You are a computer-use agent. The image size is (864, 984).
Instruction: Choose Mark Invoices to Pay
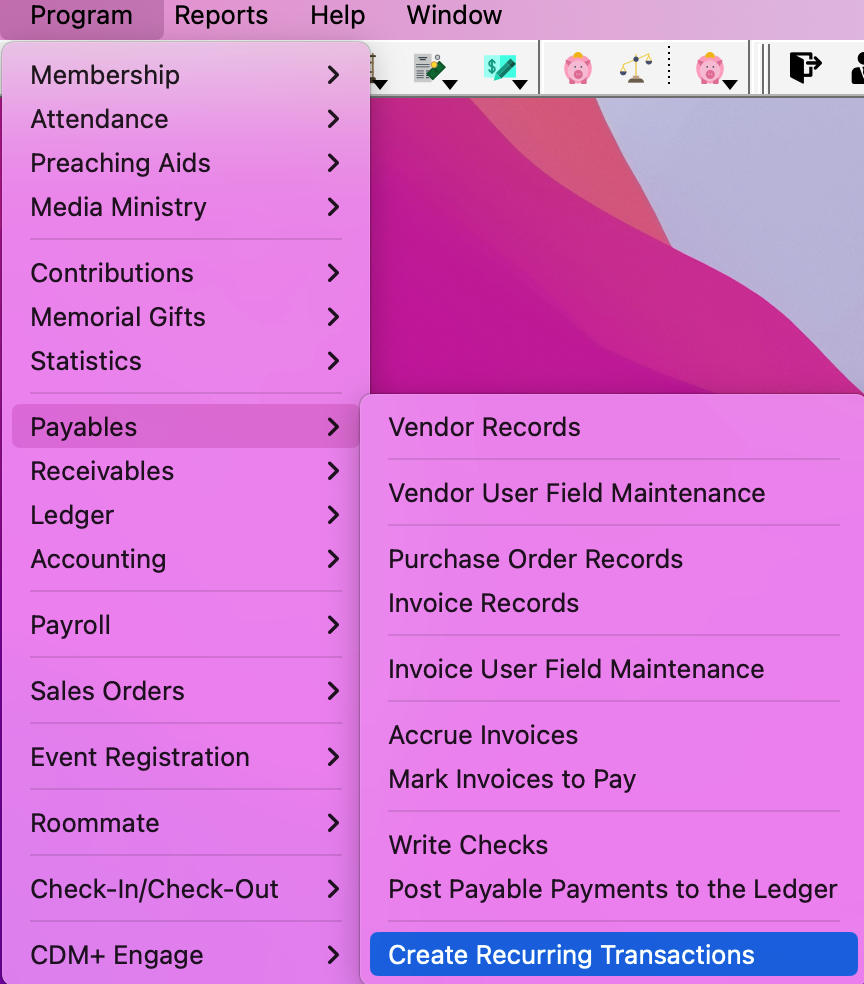512,779
